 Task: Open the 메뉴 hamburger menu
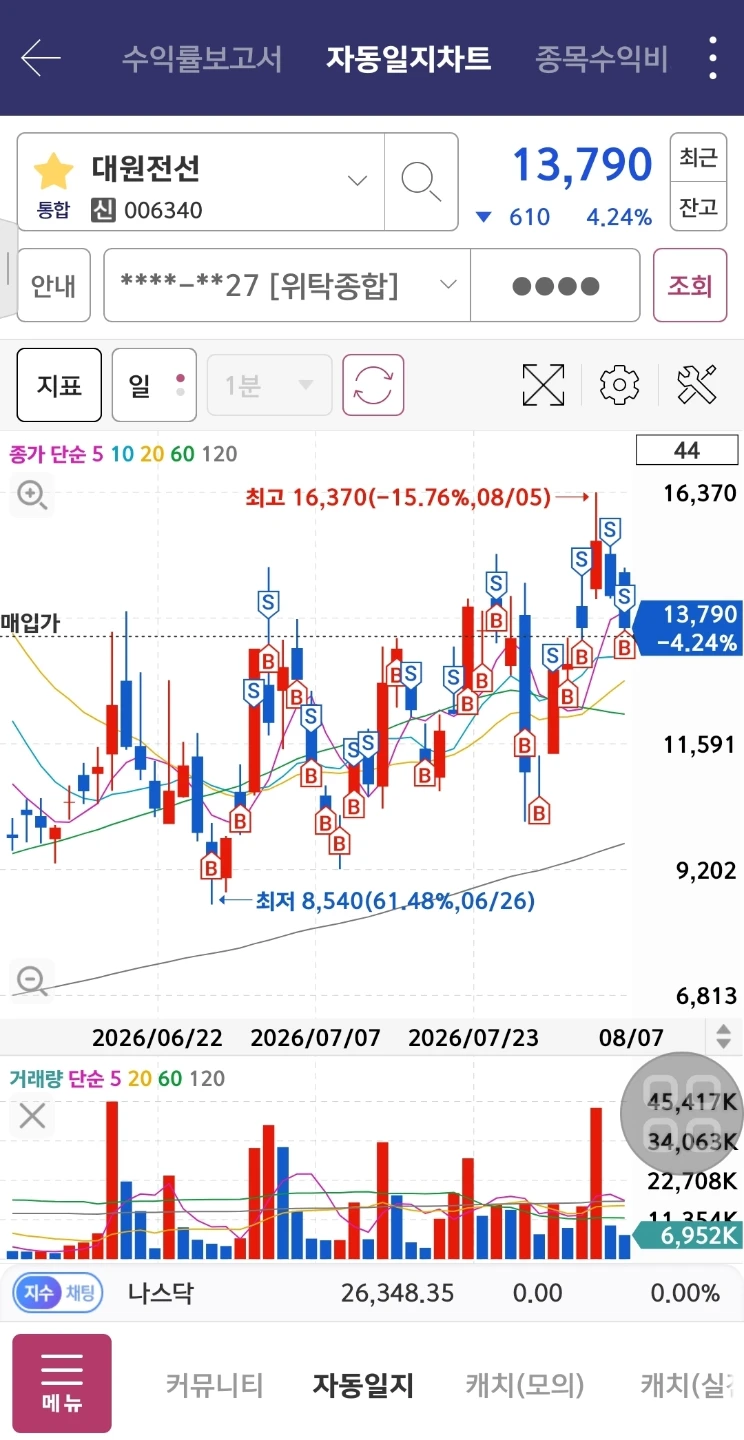click(x=62, y=1383)
